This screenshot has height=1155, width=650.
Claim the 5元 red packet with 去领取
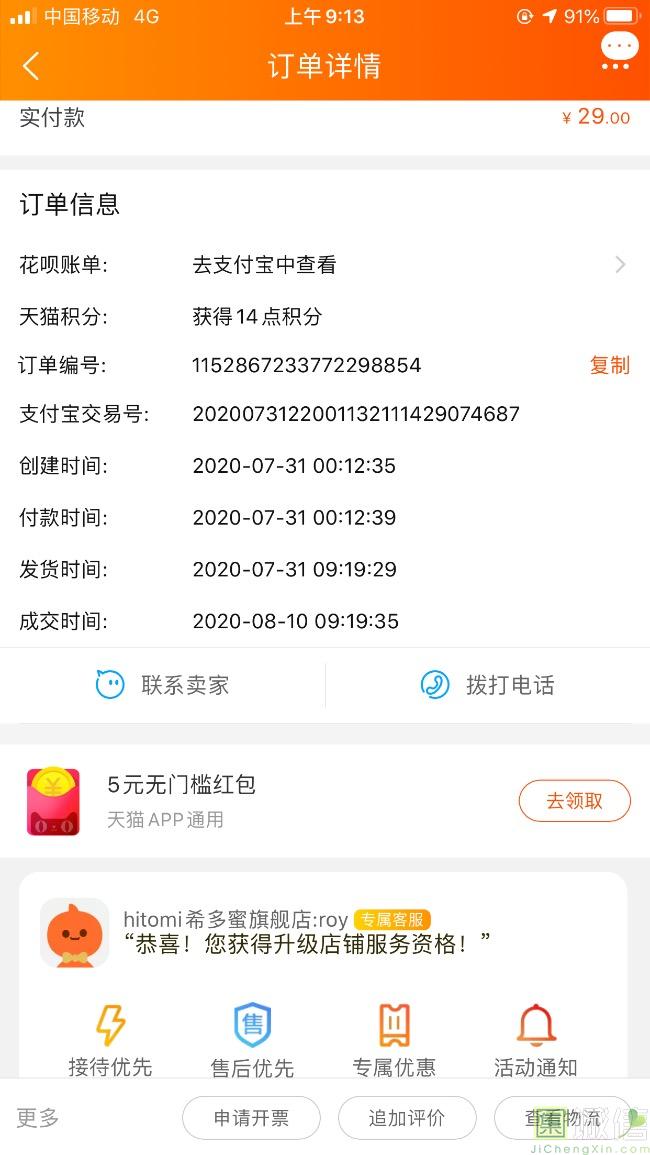[574, 801]
